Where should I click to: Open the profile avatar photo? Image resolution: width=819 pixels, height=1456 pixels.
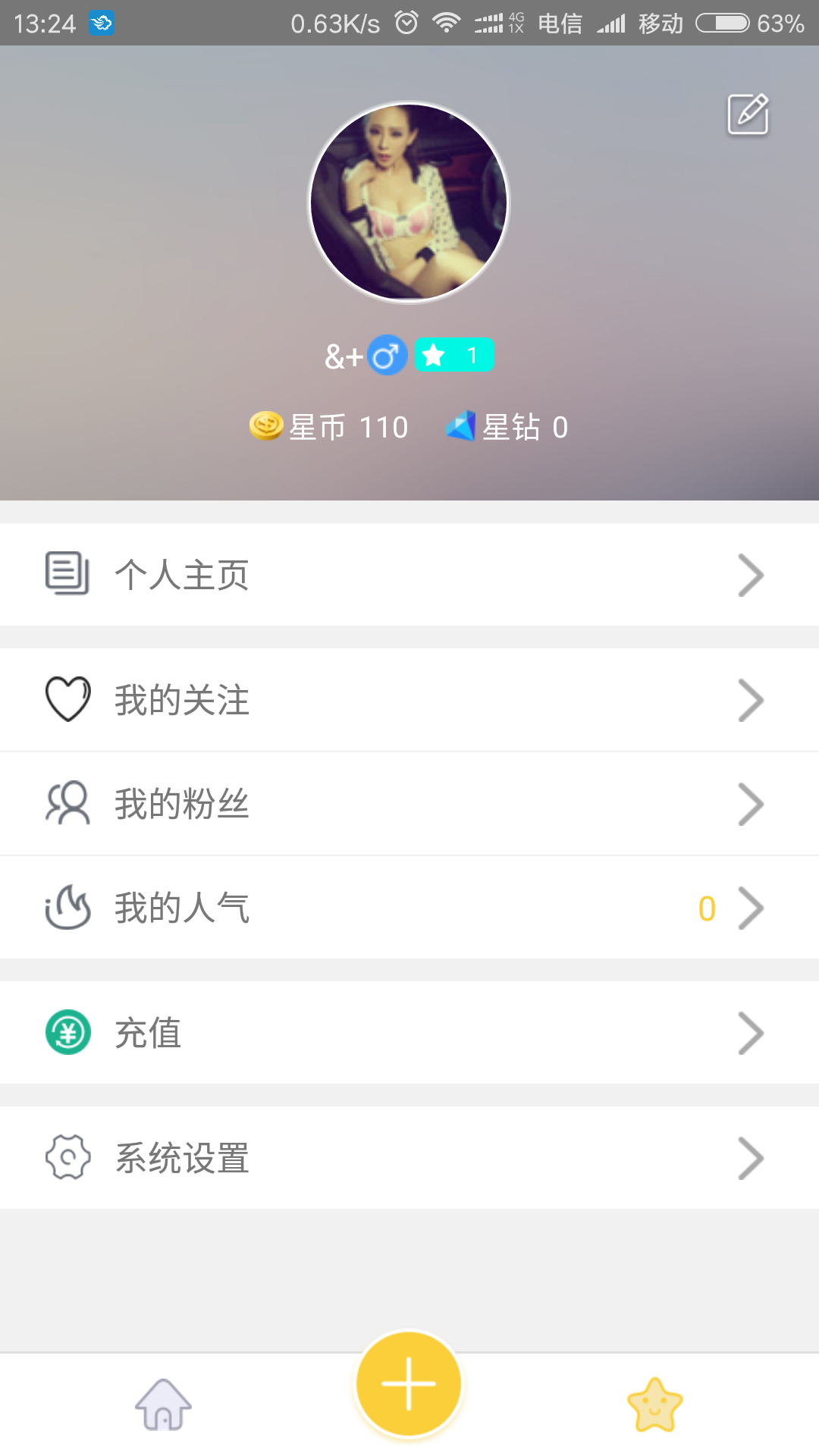(x=409, y=202)
